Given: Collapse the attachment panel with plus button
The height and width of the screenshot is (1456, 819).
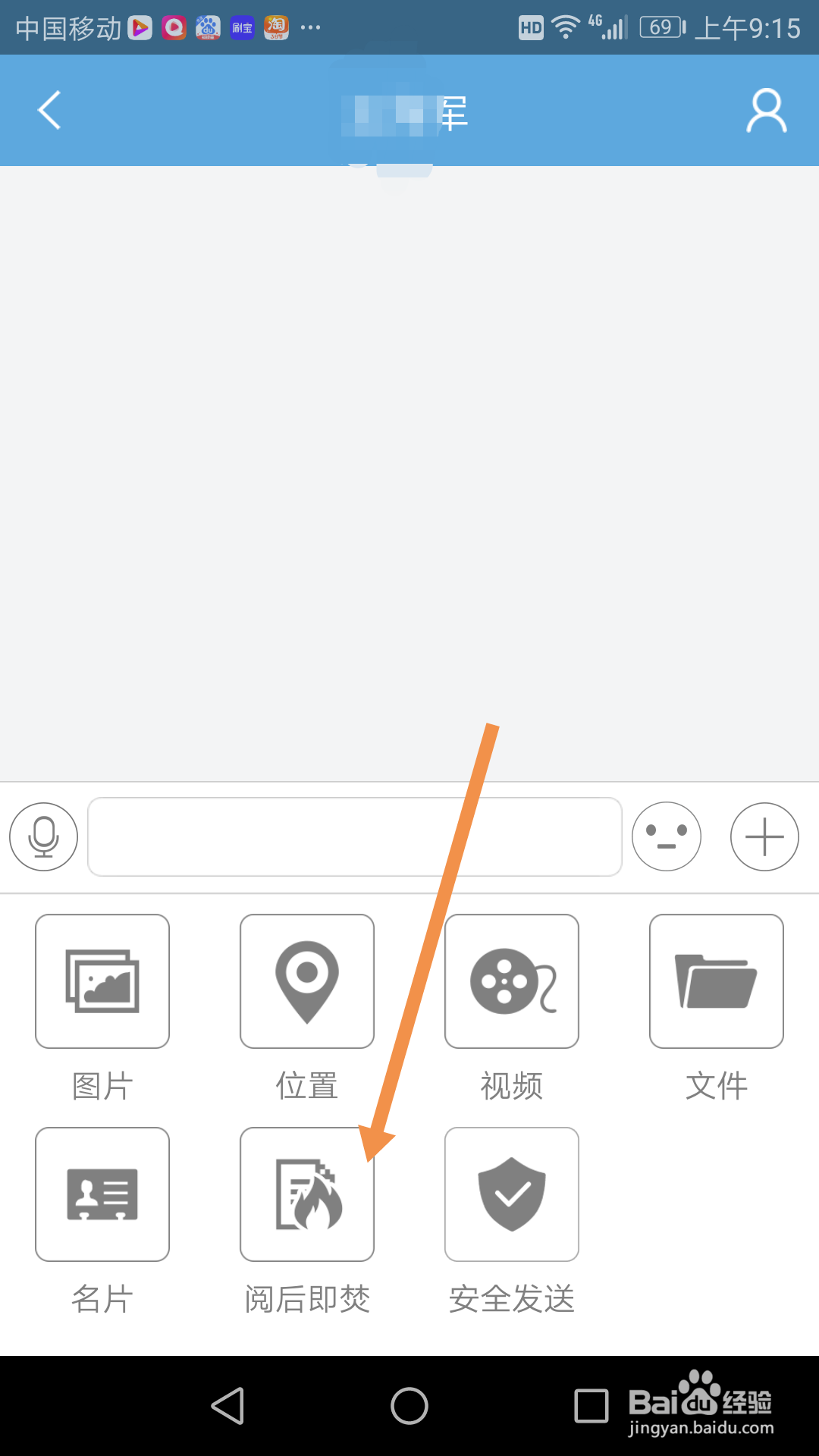Looking at the screenshot, I should pyautogui.click(x=764, y=837).
